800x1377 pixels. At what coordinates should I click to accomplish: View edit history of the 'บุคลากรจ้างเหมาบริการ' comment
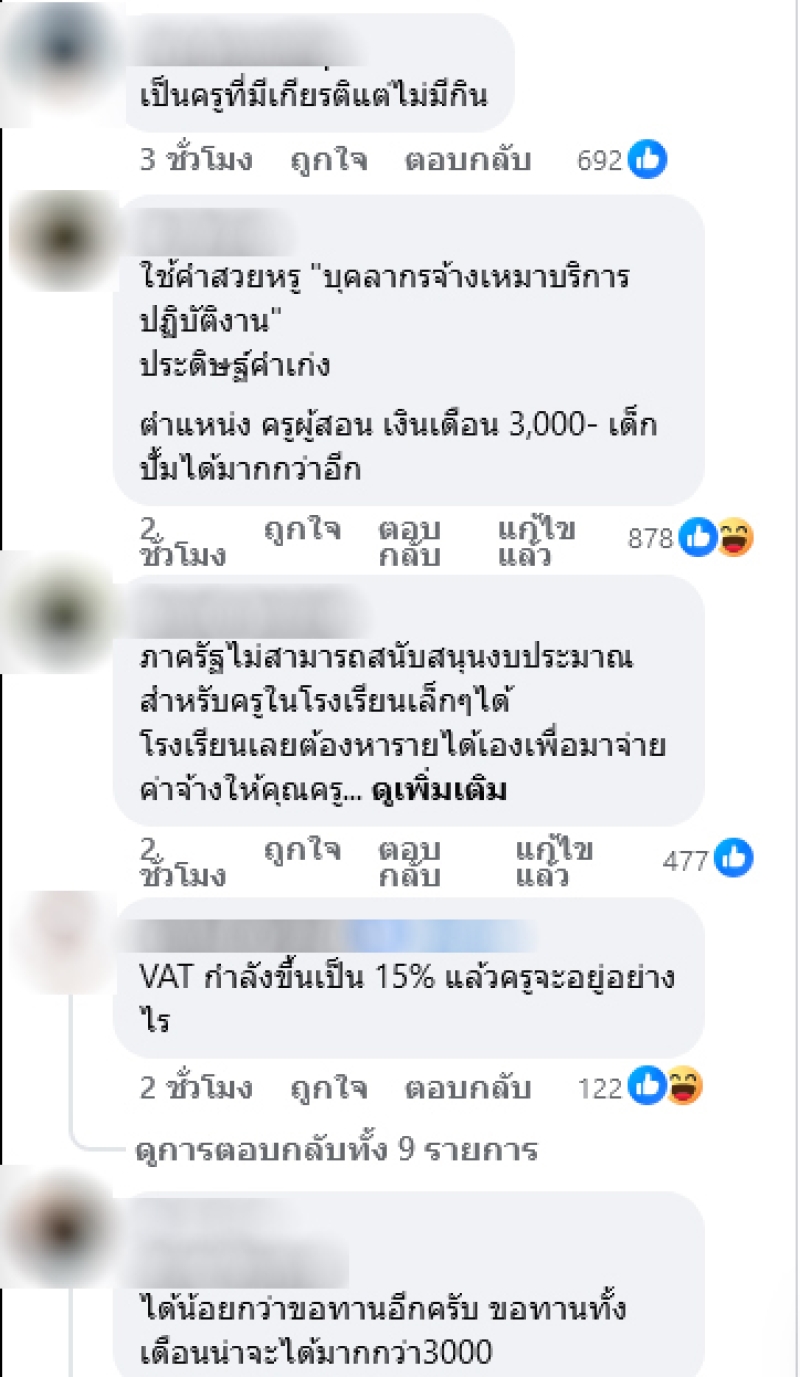point(535,542)
